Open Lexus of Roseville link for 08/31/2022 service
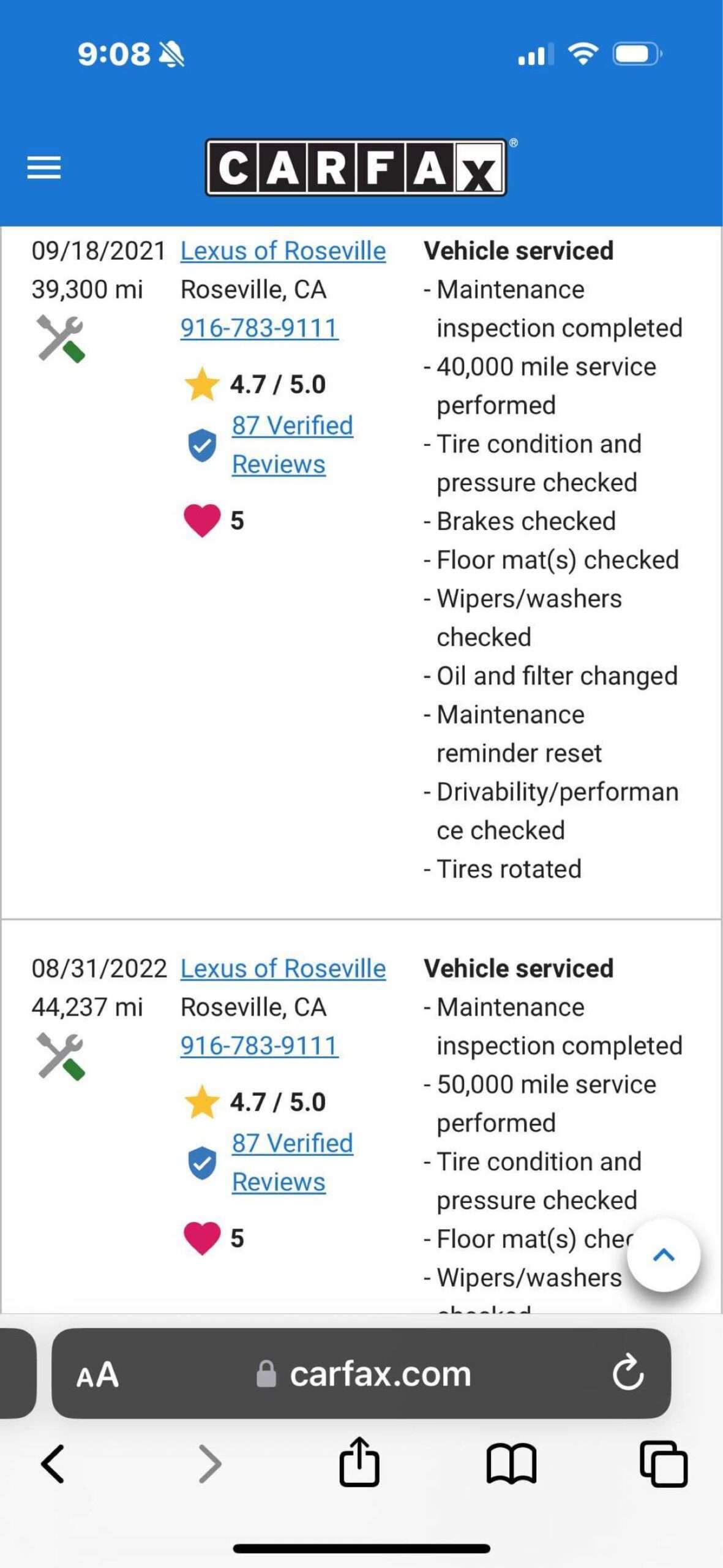The width and height of the screenshot is (723, 1568). pos(283,968)
